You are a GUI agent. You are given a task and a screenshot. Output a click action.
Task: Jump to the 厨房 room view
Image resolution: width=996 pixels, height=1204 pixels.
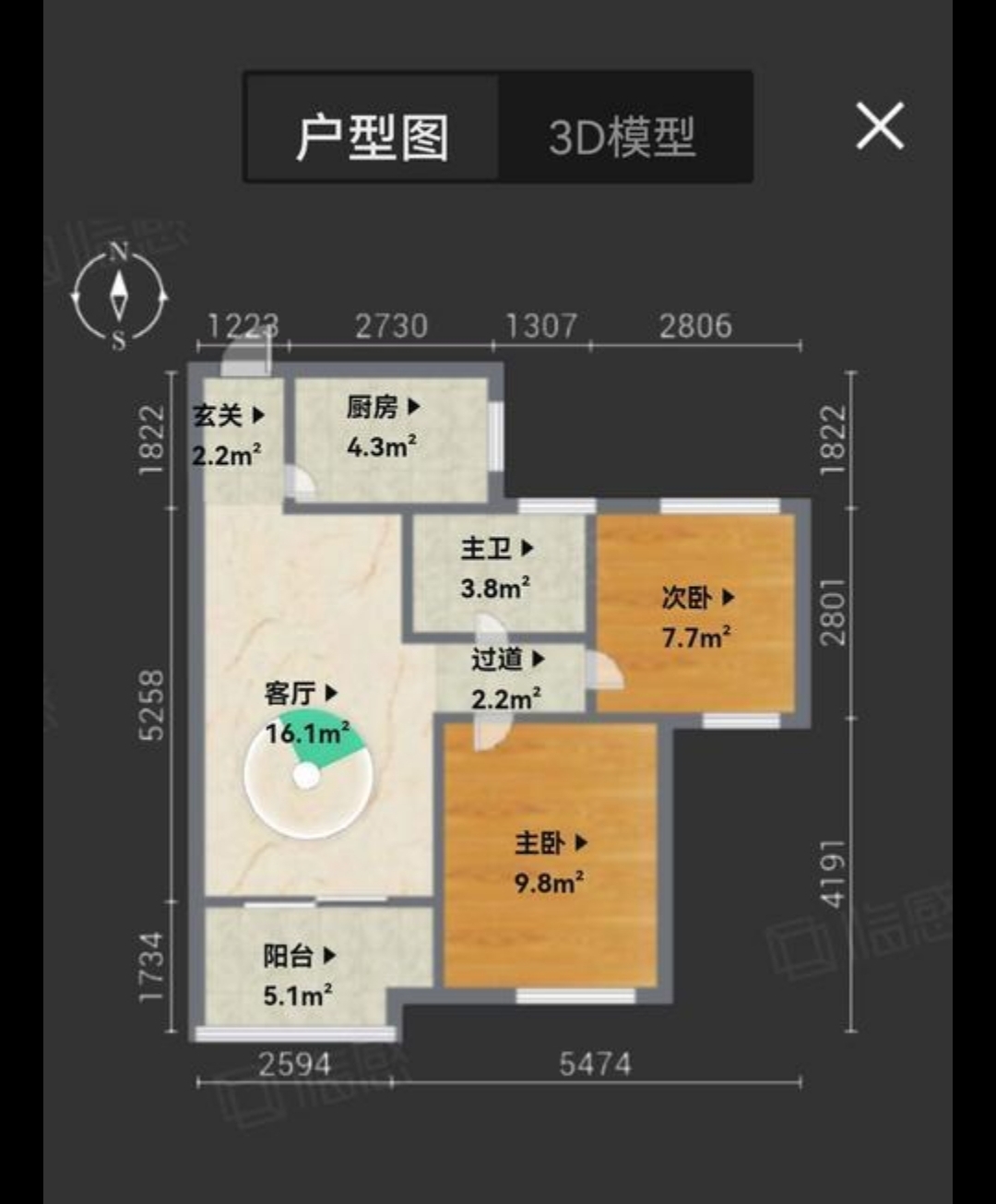click(x=383, y=407)
